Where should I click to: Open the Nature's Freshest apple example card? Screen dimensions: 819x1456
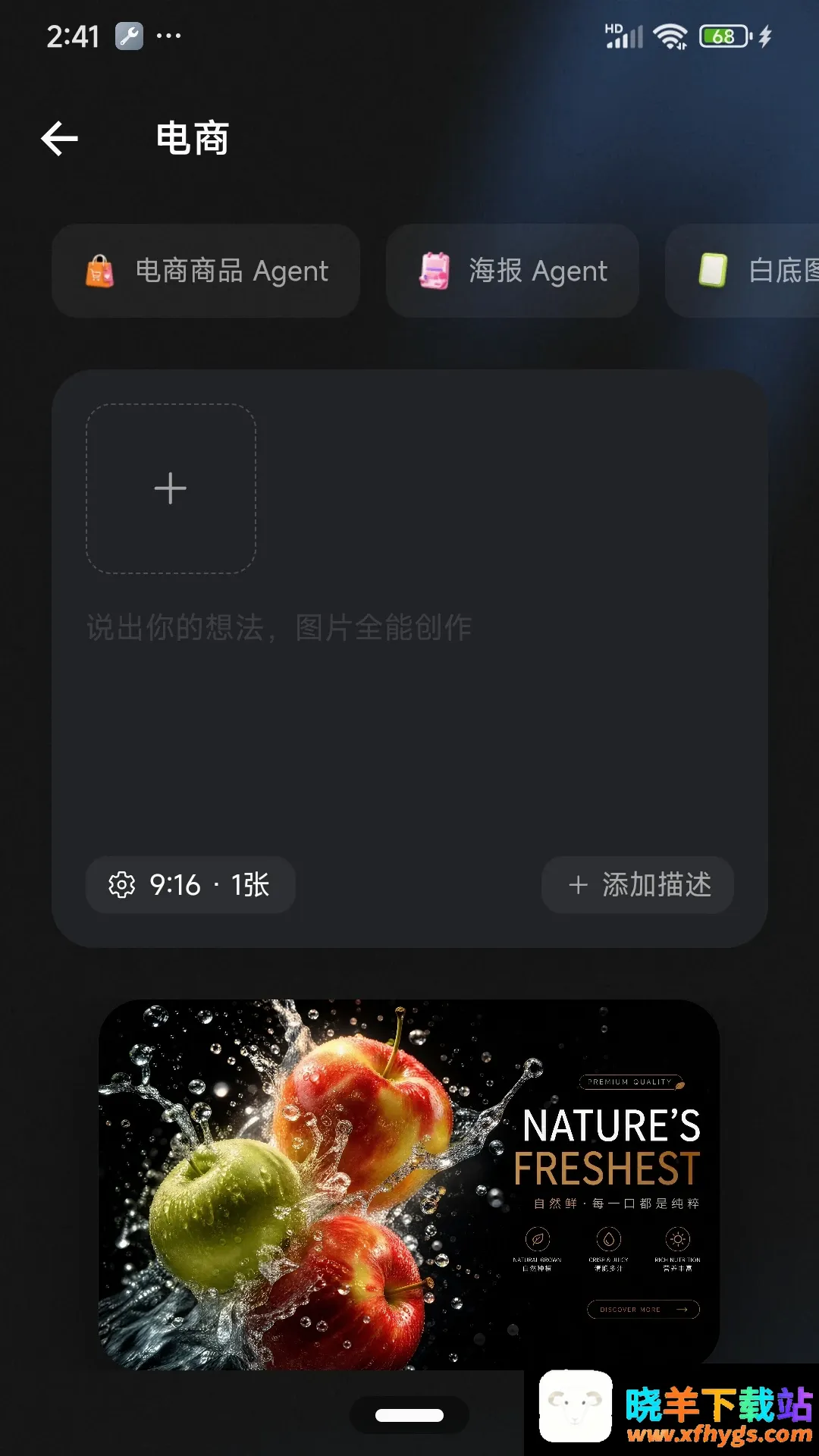click(x=409, y=1185)
